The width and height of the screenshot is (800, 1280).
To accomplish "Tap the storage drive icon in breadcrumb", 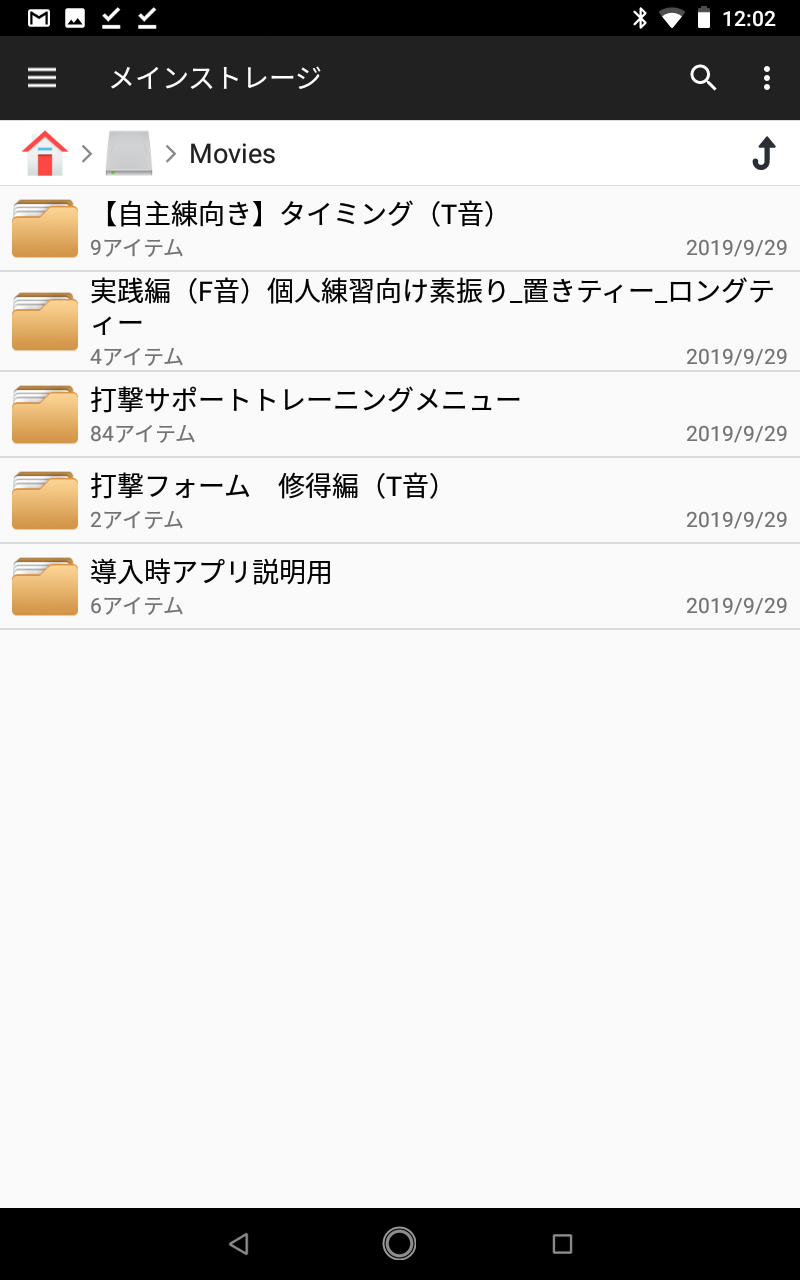I will 129,154.
